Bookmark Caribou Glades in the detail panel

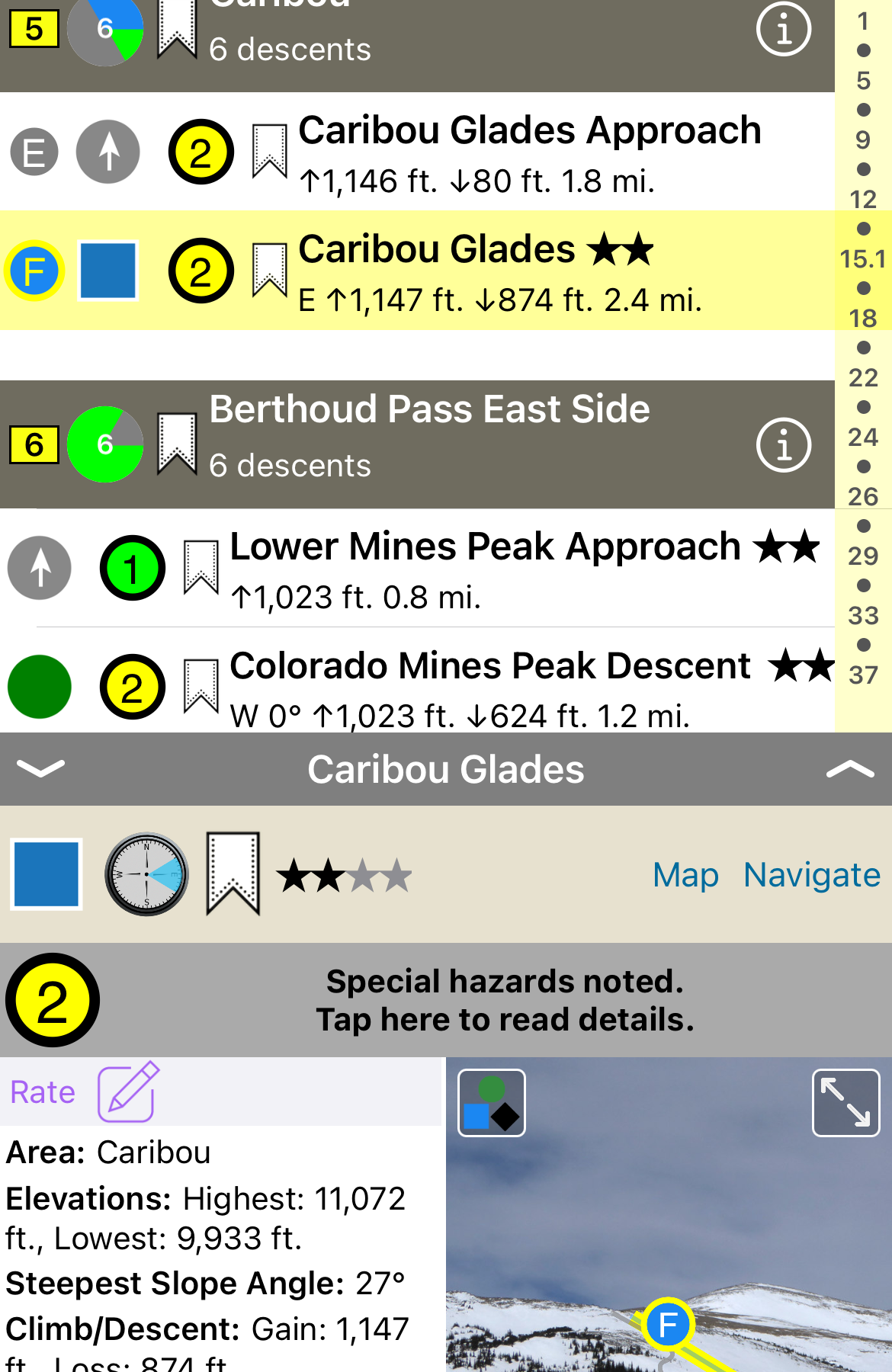tap(233, 874)
